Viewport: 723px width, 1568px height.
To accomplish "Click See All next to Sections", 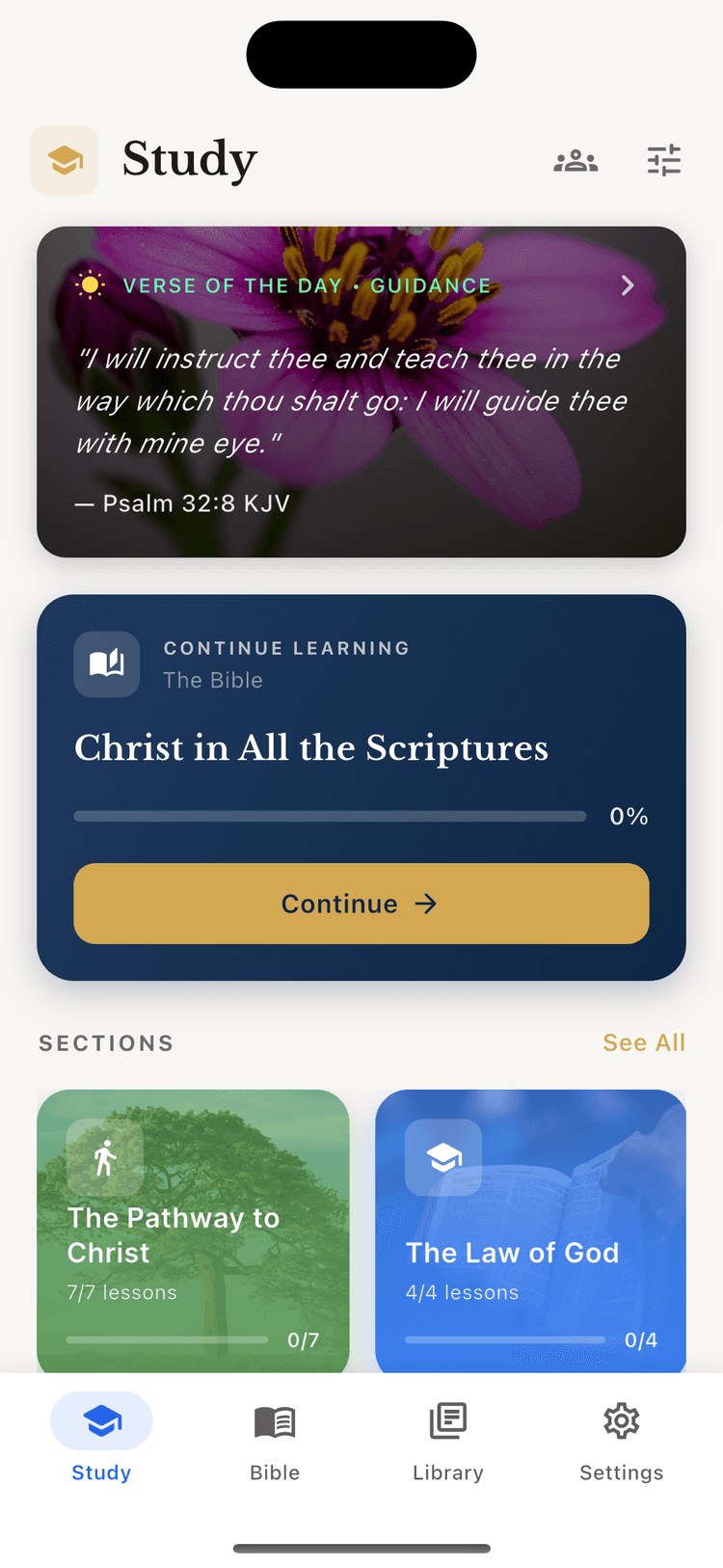I will (x=644, y=1042).
